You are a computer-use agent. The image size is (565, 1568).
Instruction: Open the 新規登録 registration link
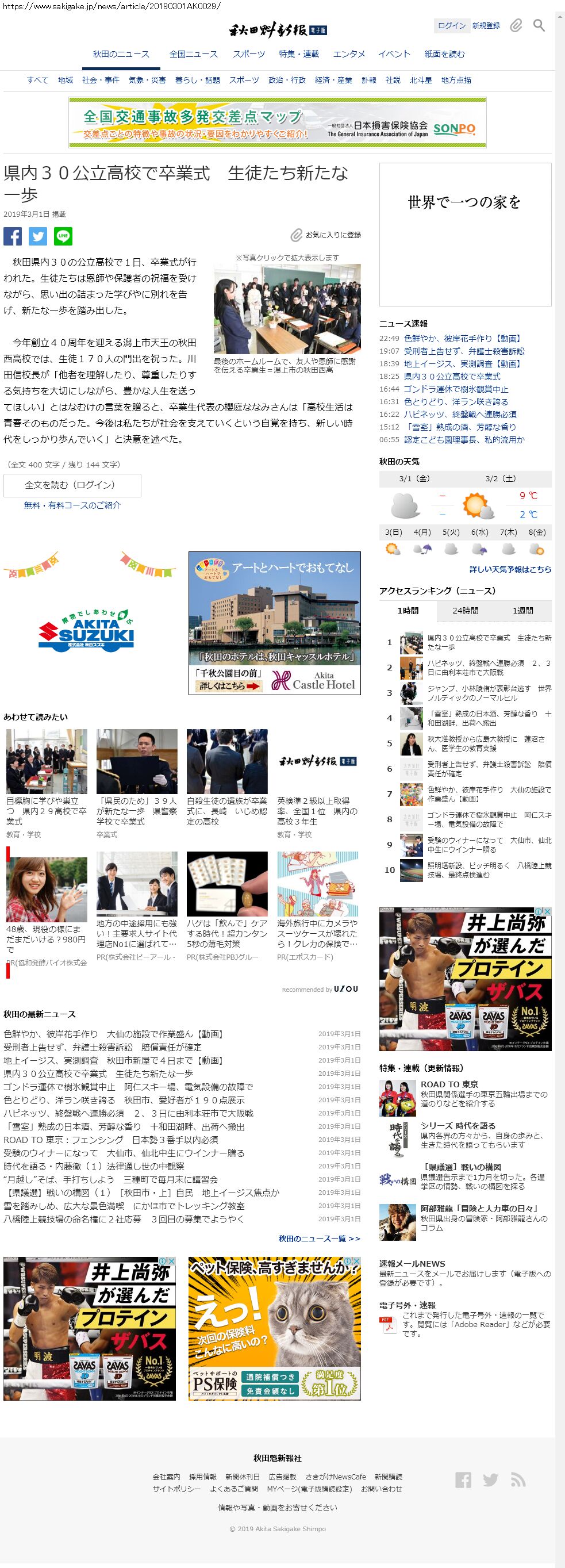click(x=486, y=25)
